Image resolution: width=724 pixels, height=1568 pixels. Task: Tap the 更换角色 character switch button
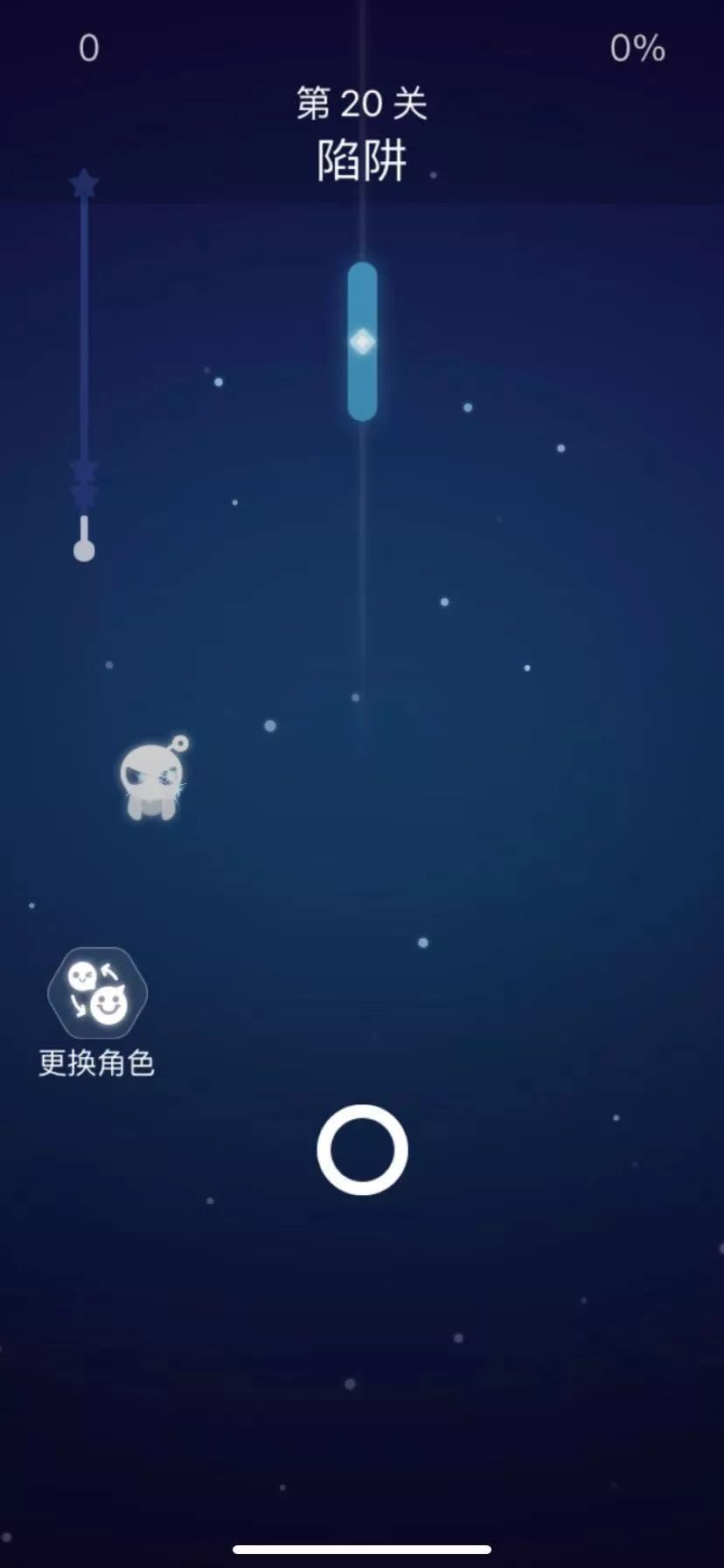(x=97, y=993)
